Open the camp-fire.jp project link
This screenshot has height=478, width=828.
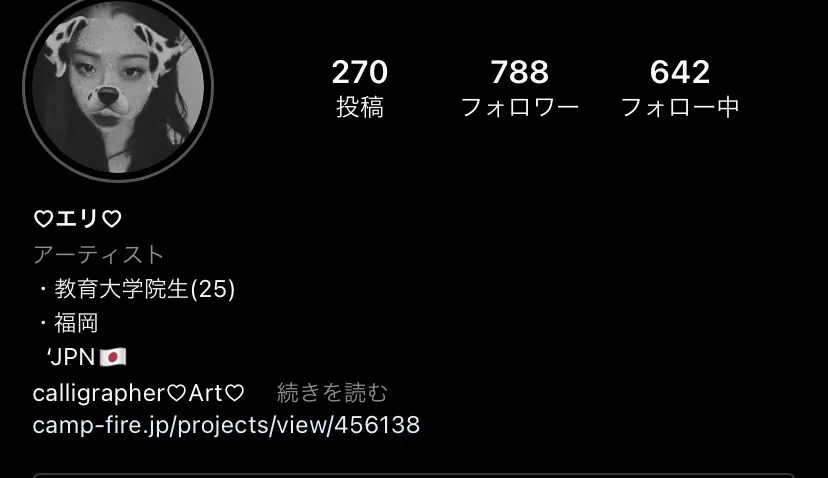(x=226, y=425)
